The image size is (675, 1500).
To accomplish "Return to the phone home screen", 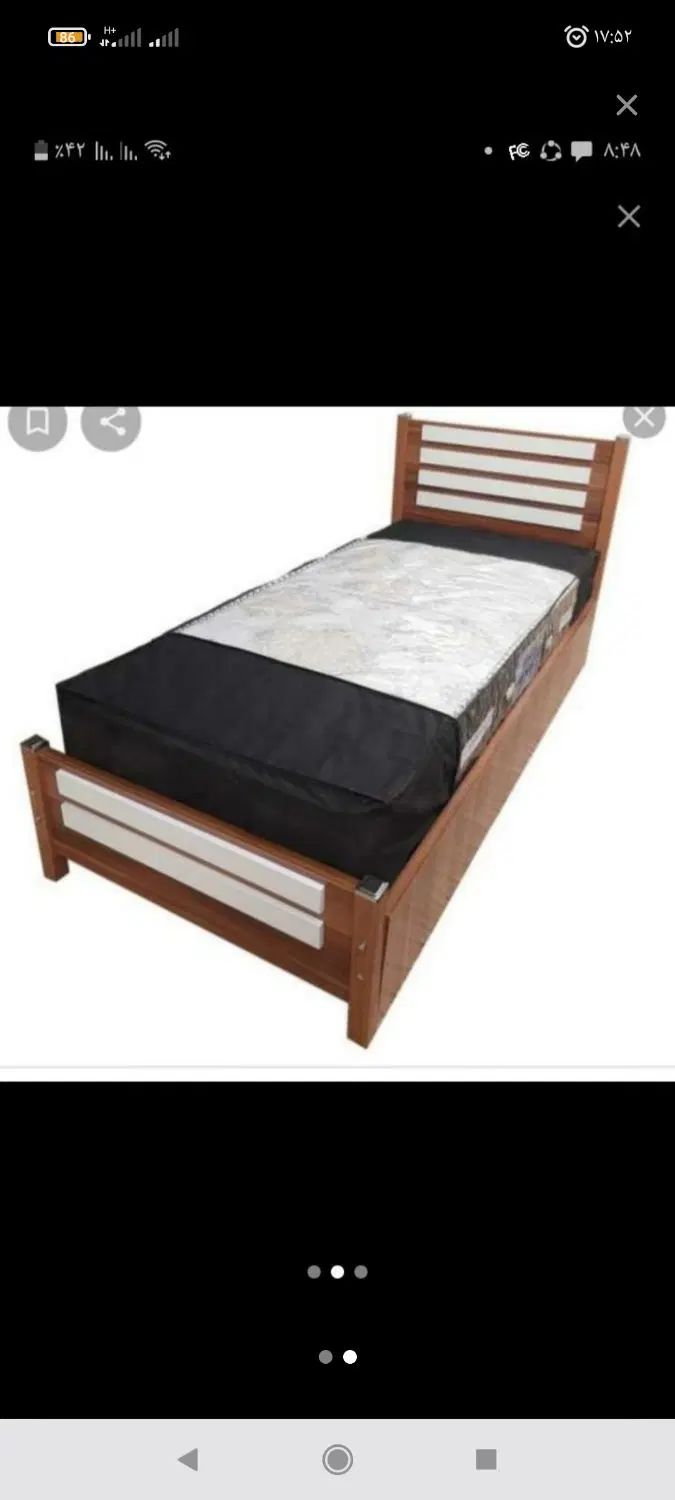I will tap(338, 1460).
